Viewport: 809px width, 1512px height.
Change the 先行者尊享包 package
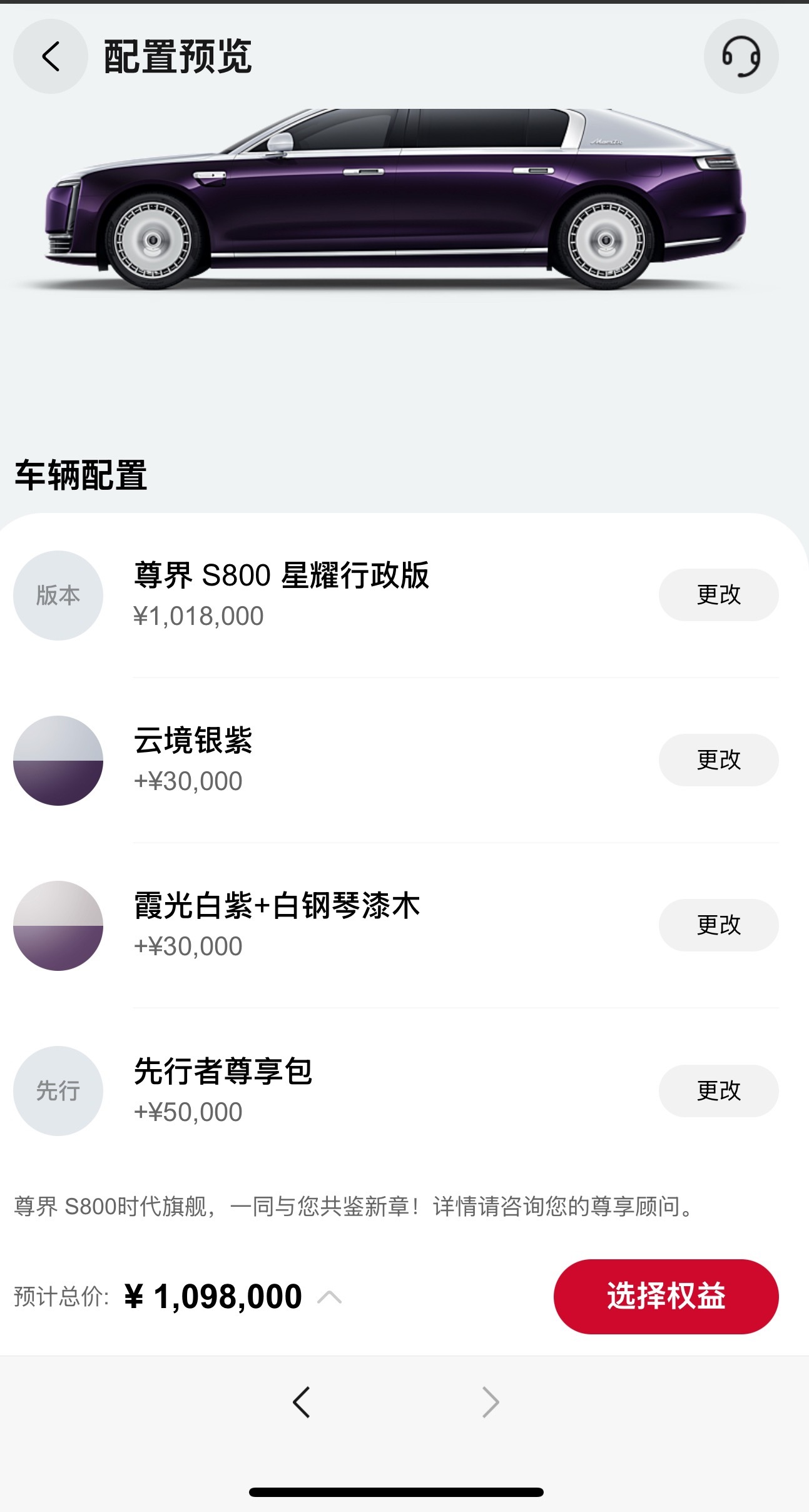(x=718, y=1091)
